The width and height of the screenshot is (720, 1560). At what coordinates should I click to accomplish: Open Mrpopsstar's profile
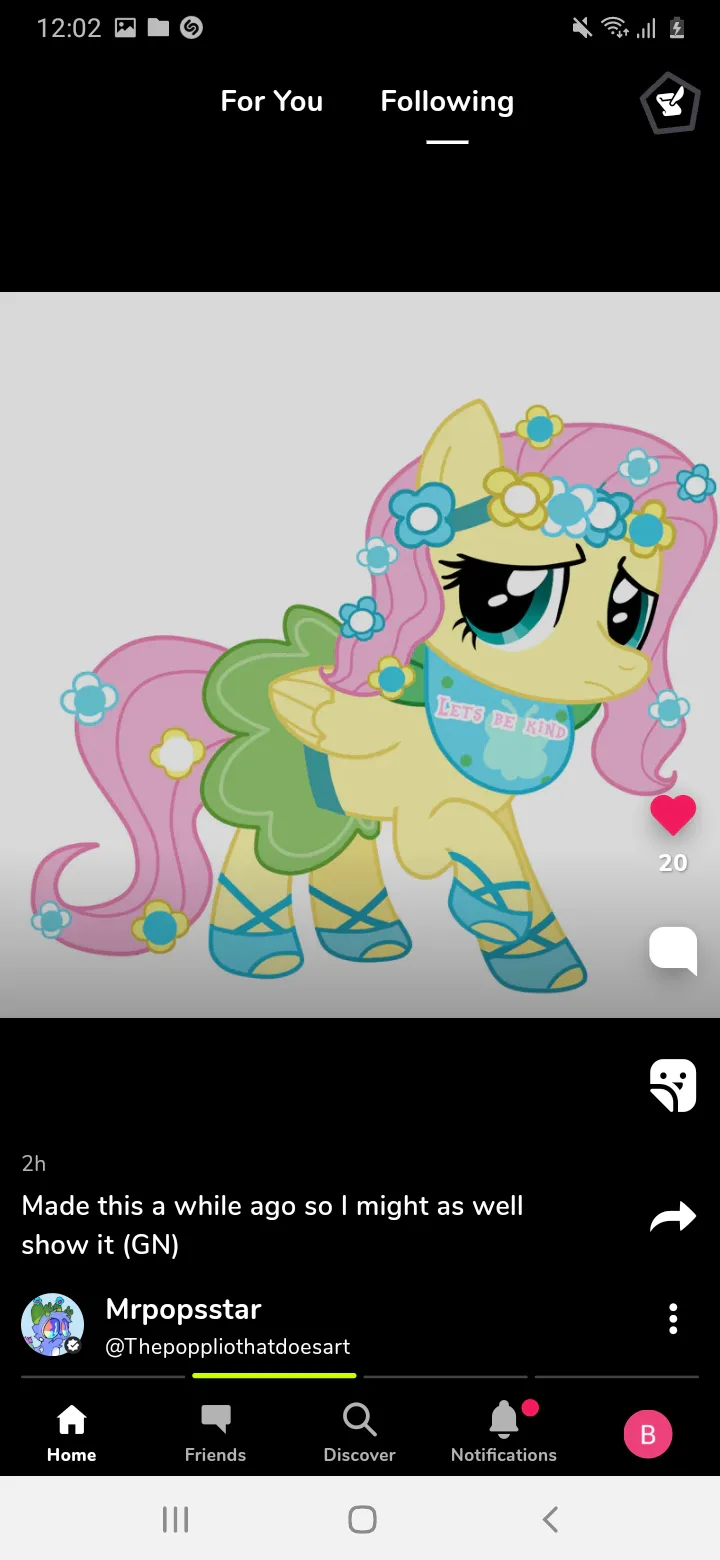point(184,1309)
